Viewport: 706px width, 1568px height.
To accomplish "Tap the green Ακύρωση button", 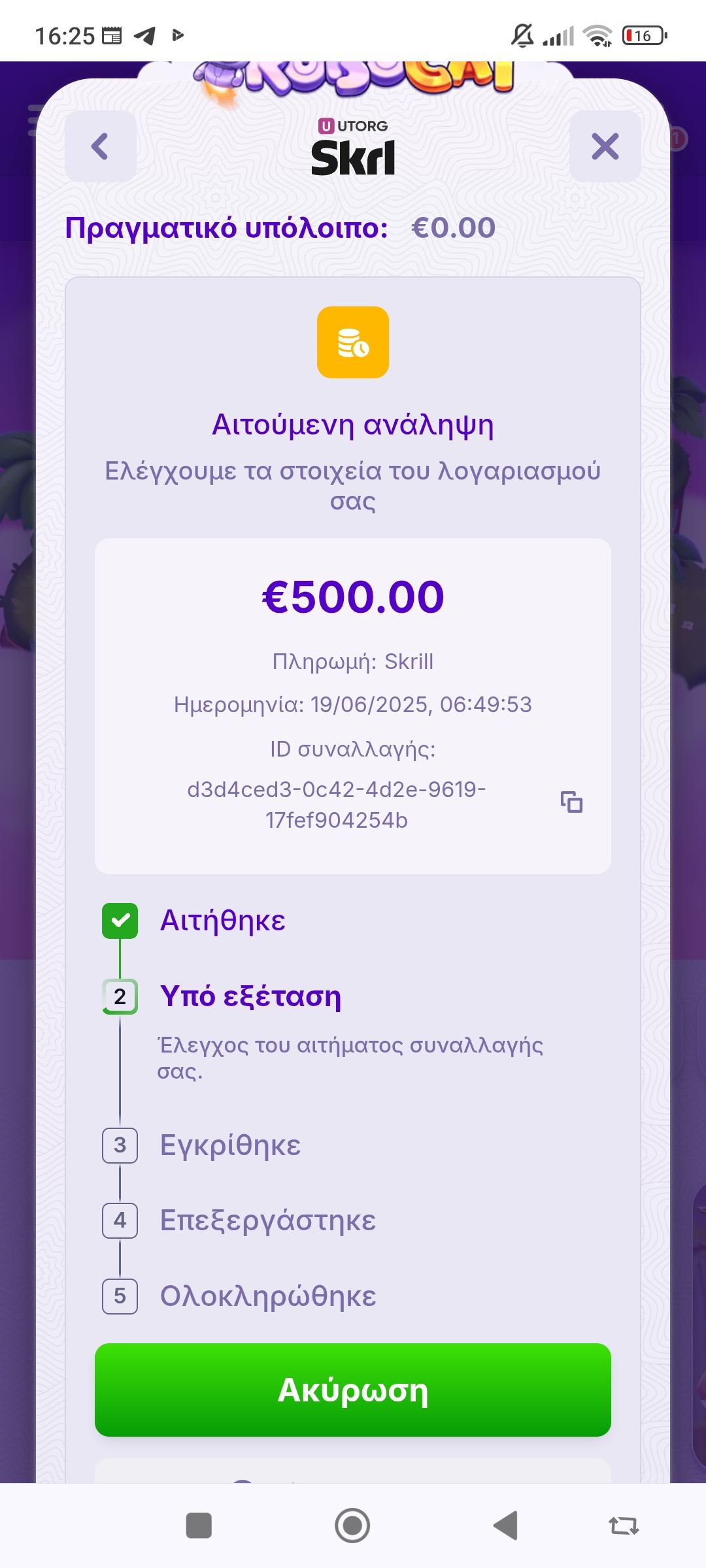I will point(353,1390).
